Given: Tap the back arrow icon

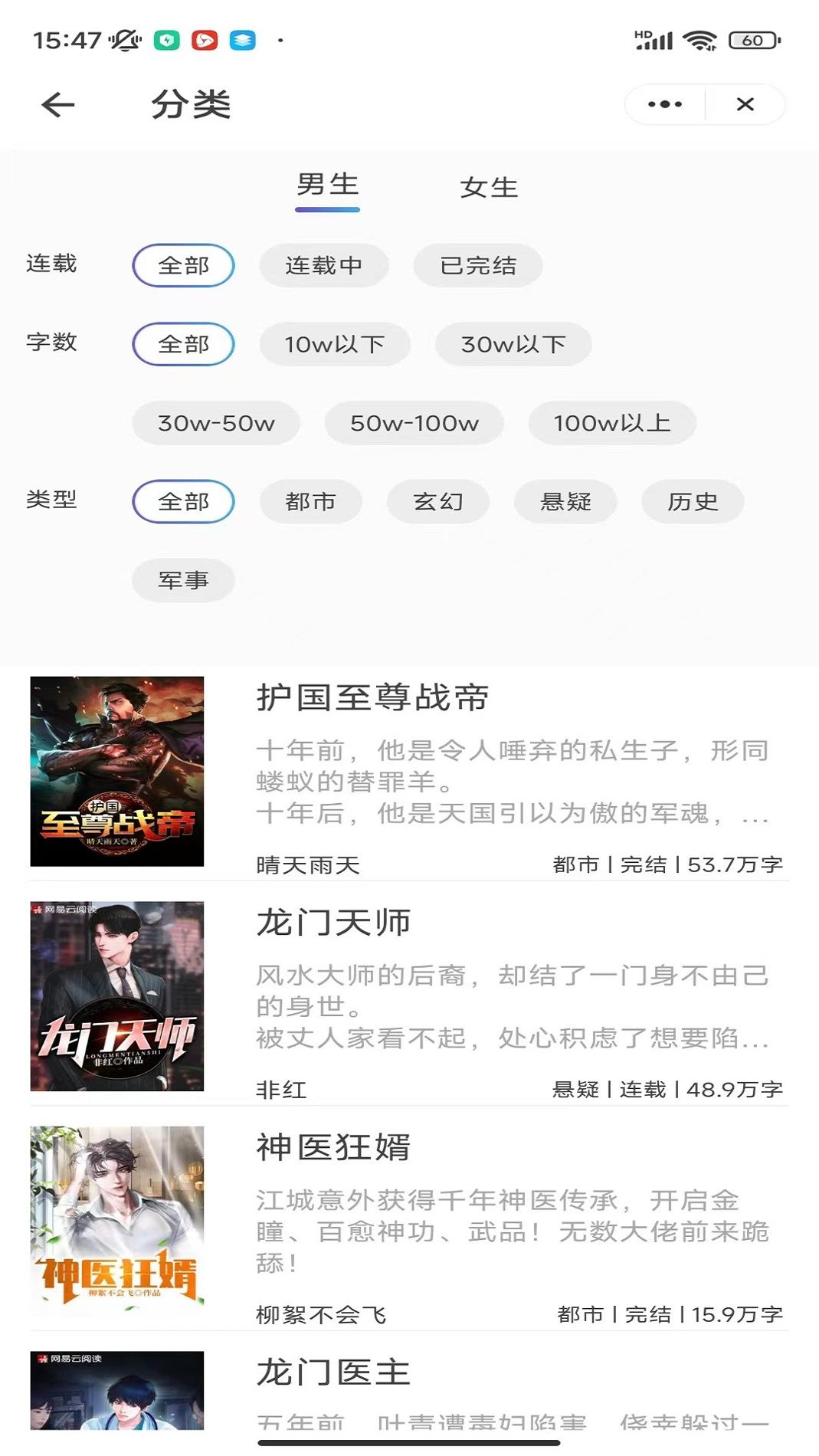Looking at the screenshot, I should (55, 106).
